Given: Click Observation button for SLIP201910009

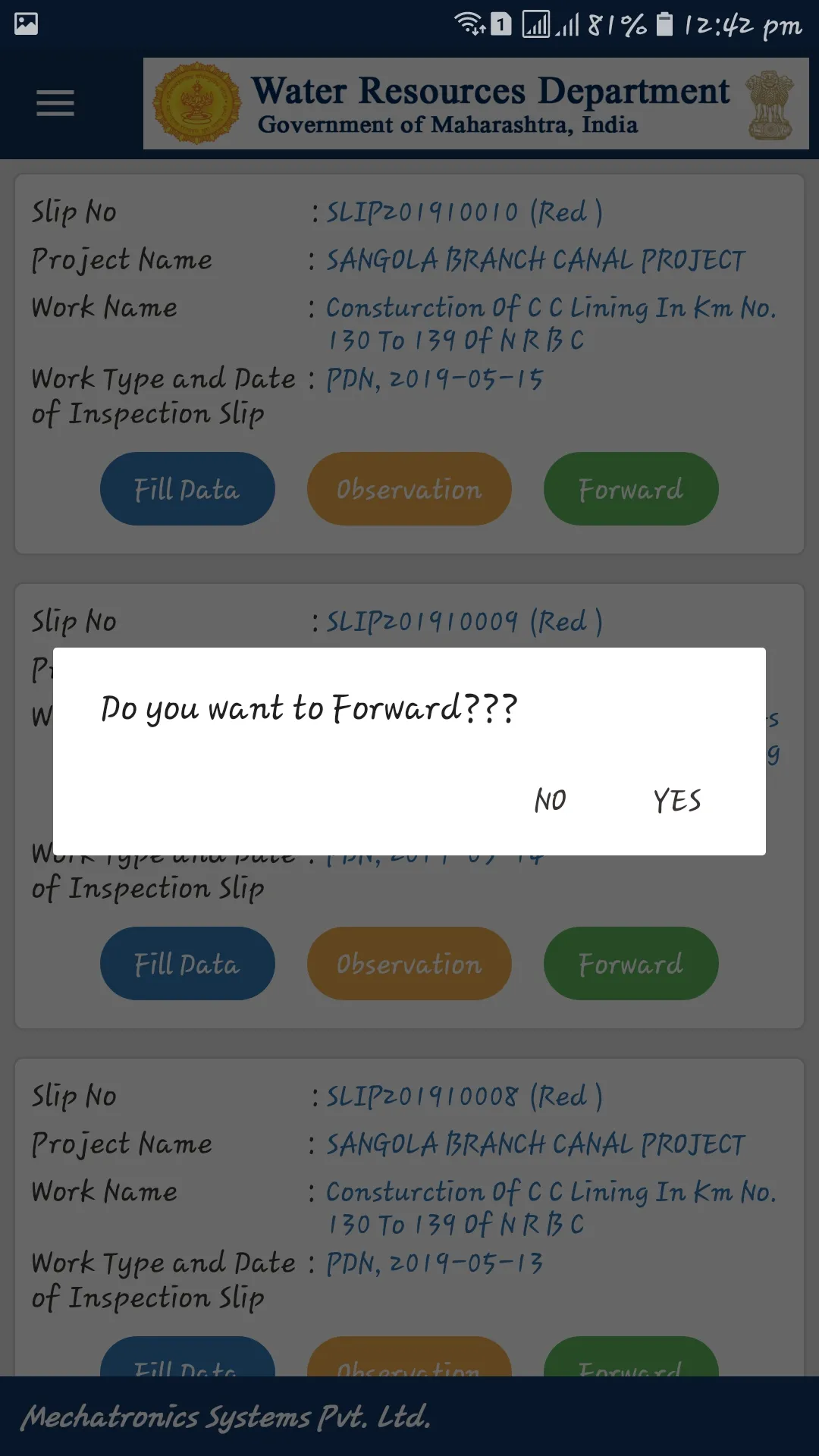Looking at the screenshot, I should point(409,963).
